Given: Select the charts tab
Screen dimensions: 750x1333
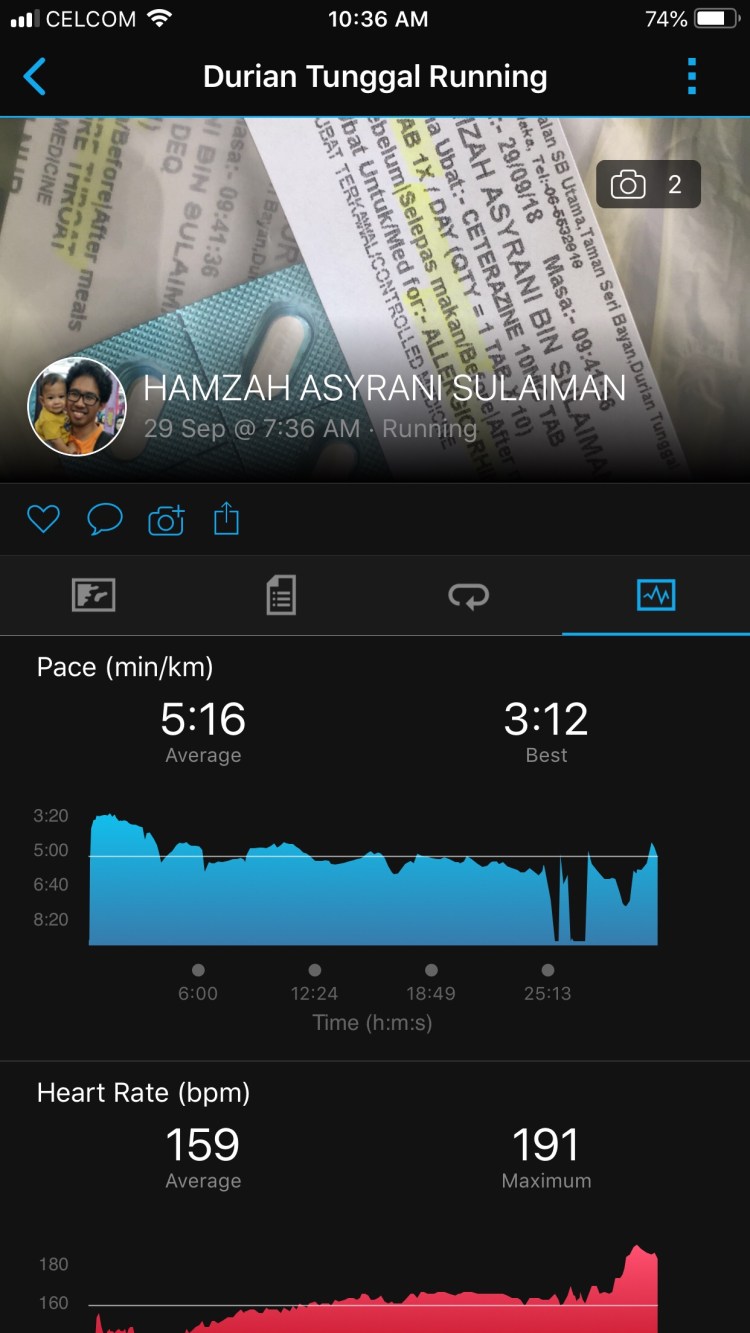Looking at the screenshot, I should [x=656, y=596].
